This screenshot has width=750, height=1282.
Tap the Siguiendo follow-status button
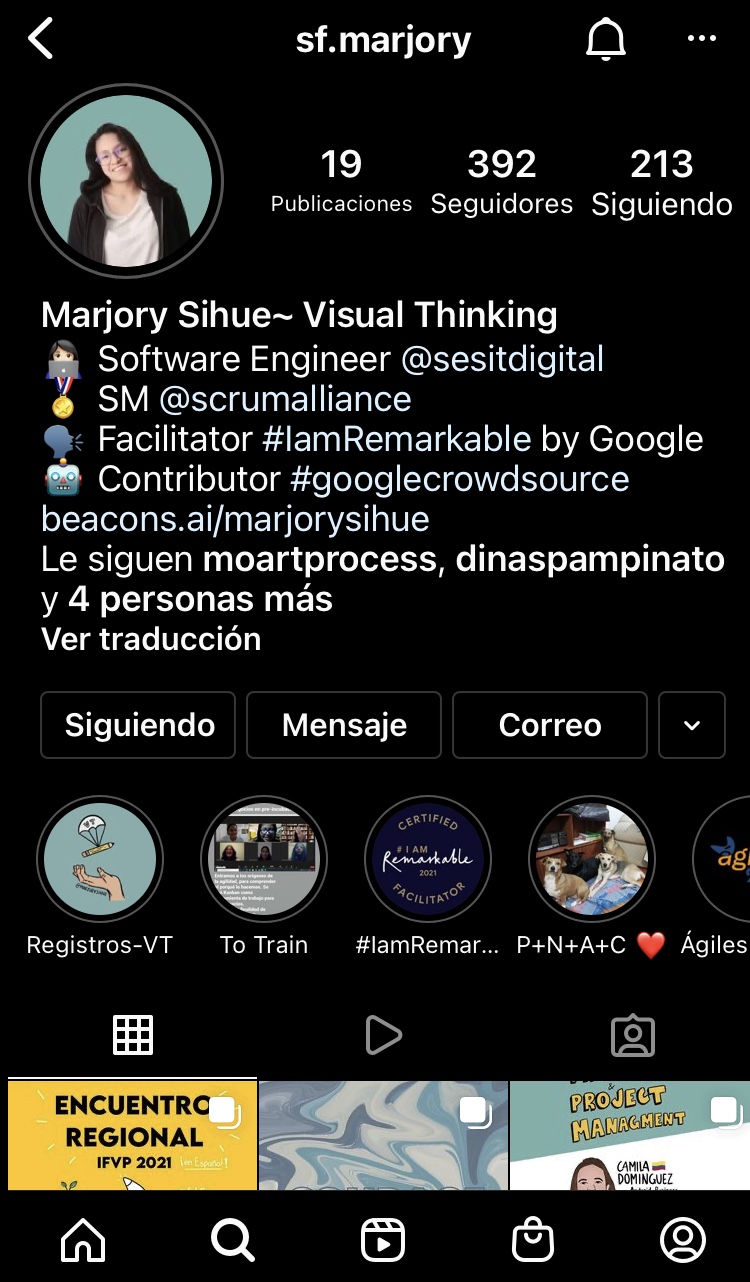[139, 725]
